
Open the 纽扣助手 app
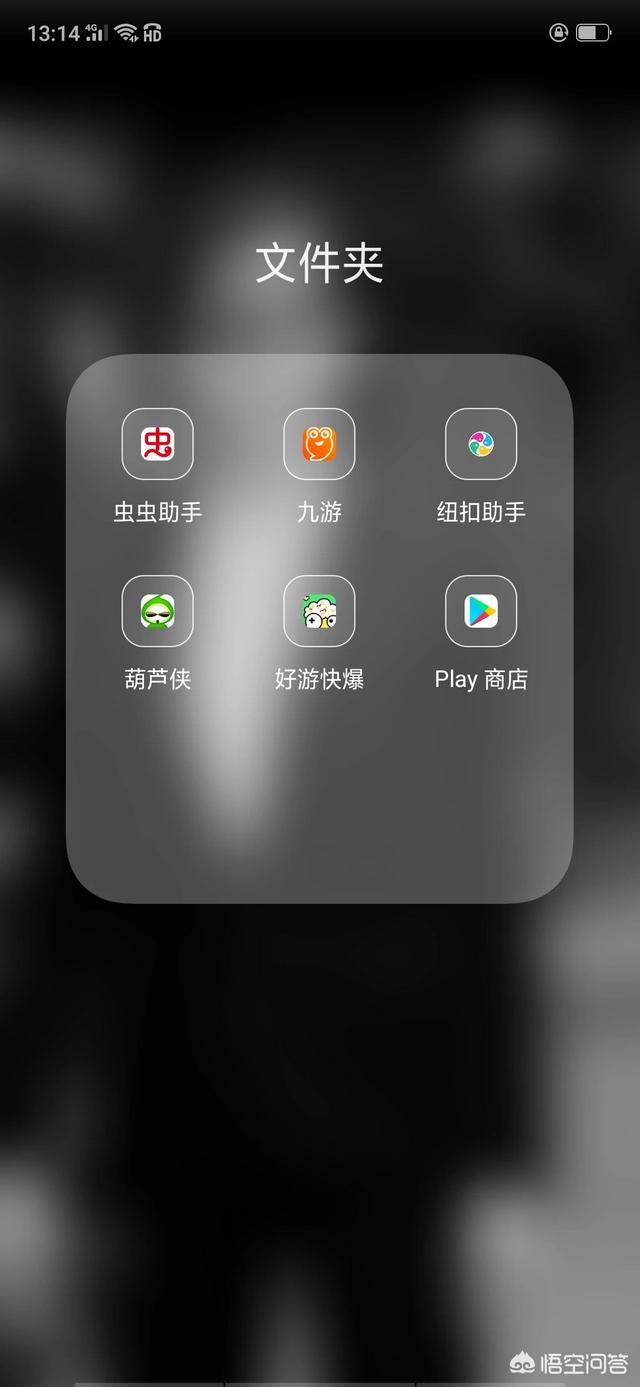481,444
